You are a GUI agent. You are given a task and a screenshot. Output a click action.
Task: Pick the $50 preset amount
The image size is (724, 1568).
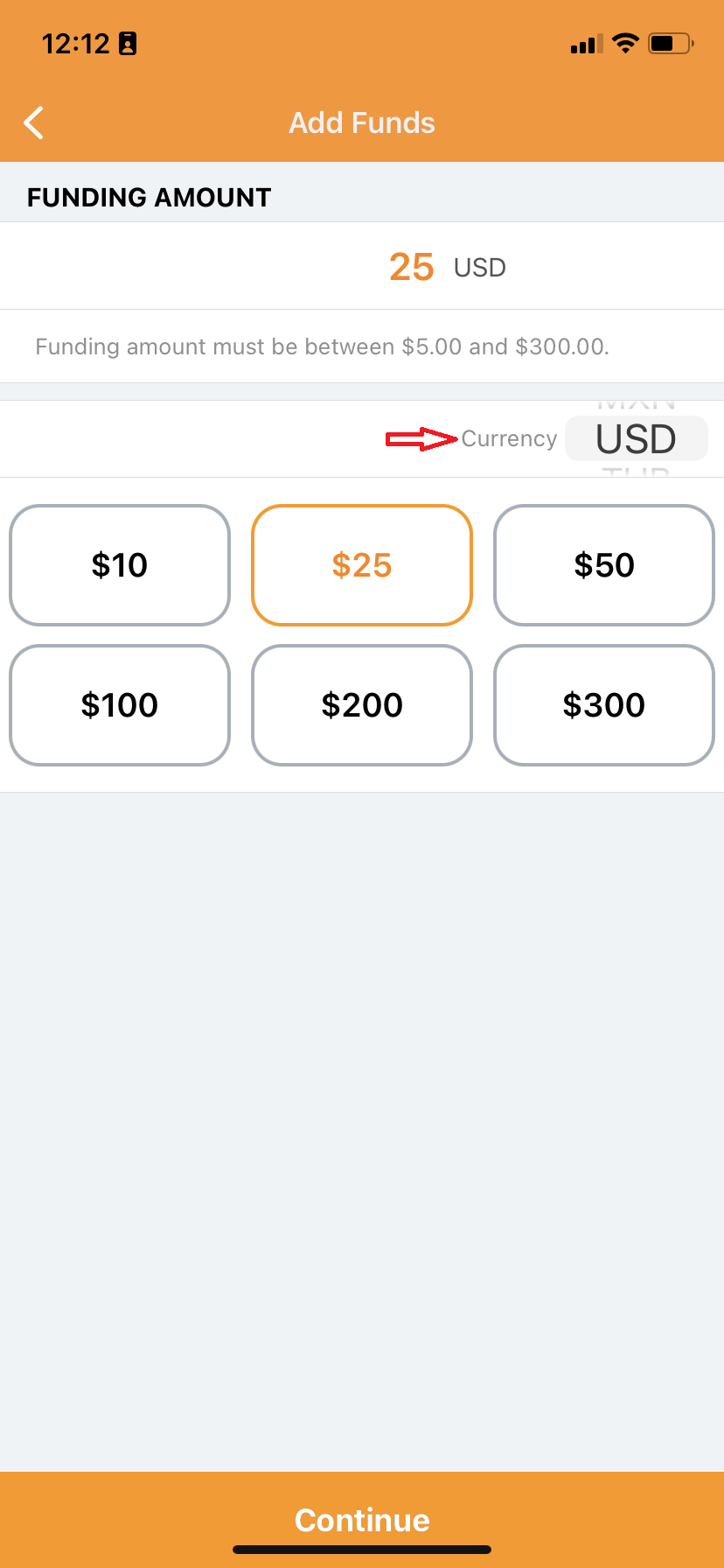[604, 565]
